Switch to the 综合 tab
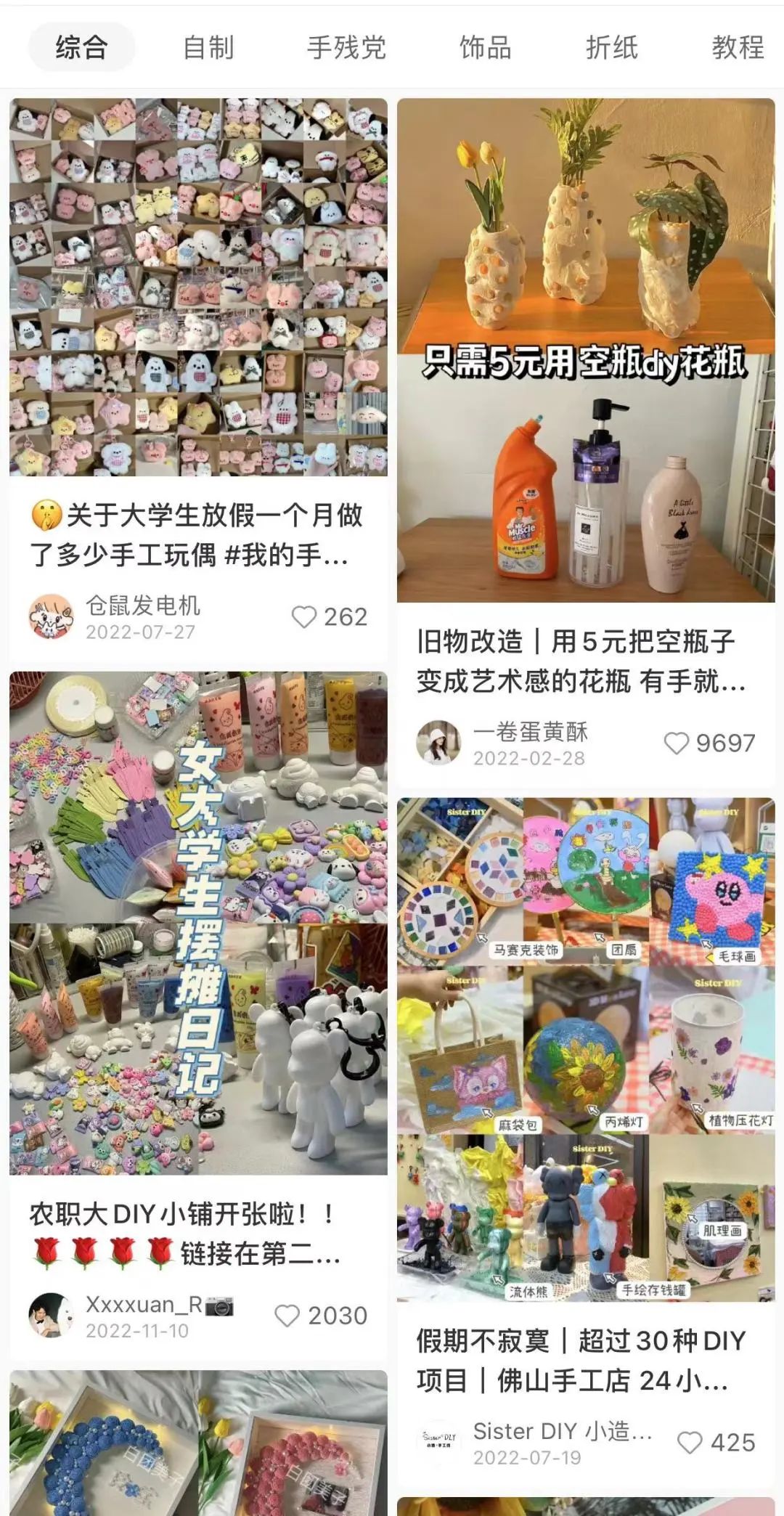Viewport: 784px width, 1516px height. pyautogui.click(x=81, y=48)
